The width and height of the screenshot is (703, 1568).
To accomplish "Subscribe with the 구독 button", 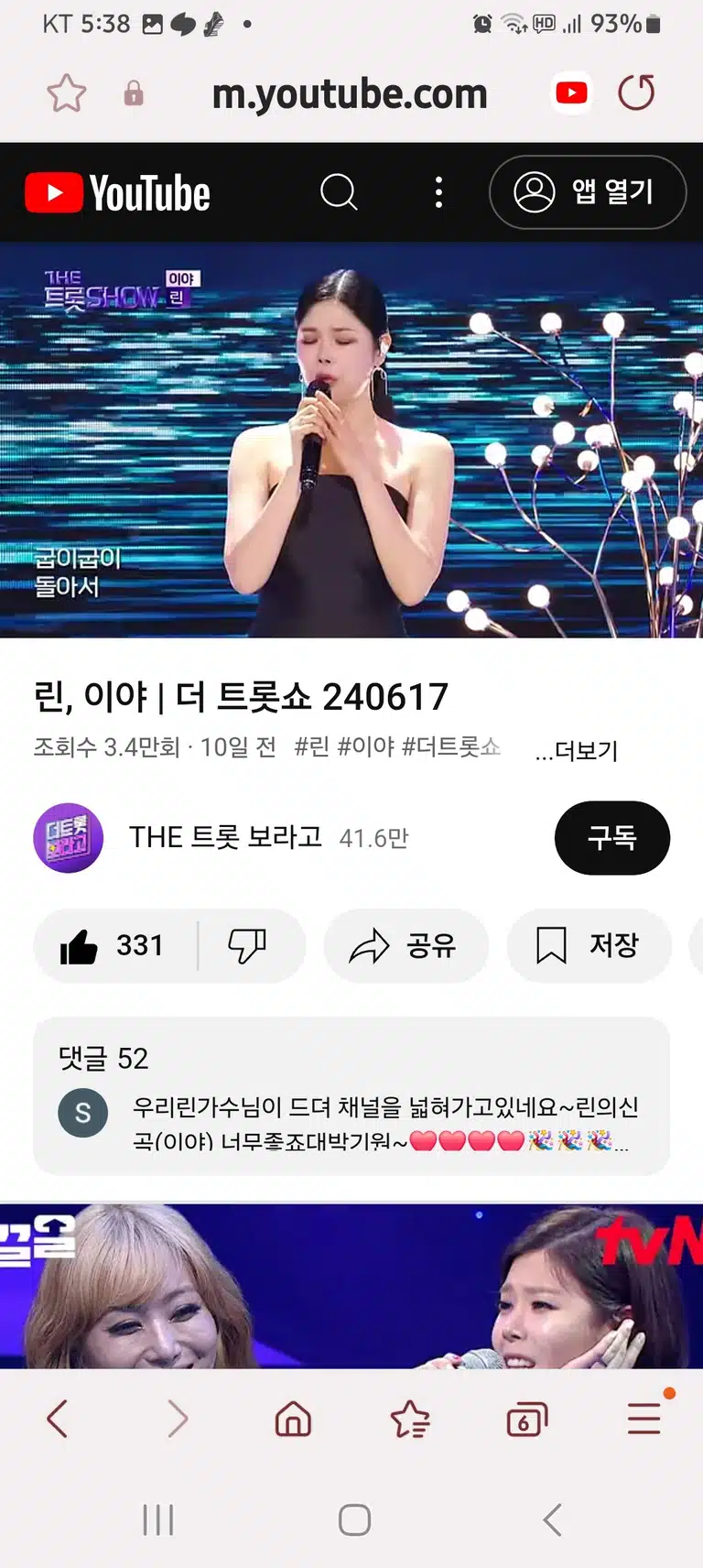I will pos(611,837).
